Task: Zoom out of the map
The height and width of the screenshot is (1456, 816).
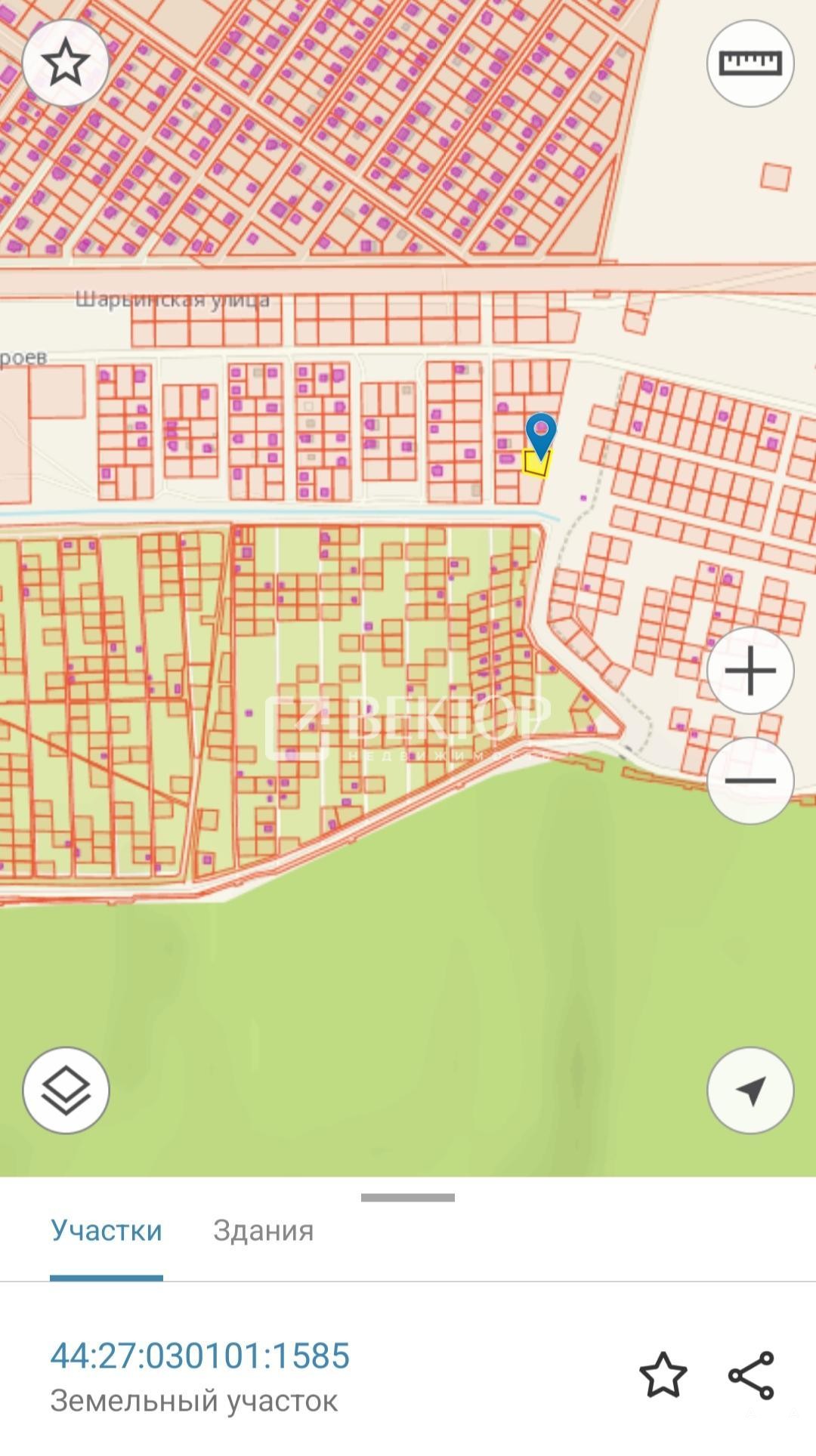Action: coord(750,780)
